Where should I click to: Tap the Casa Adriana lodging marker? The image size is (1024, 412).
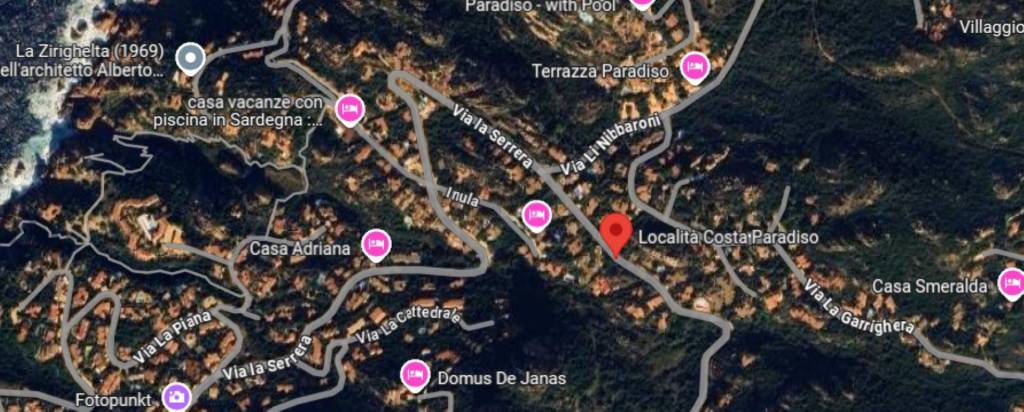376,243
